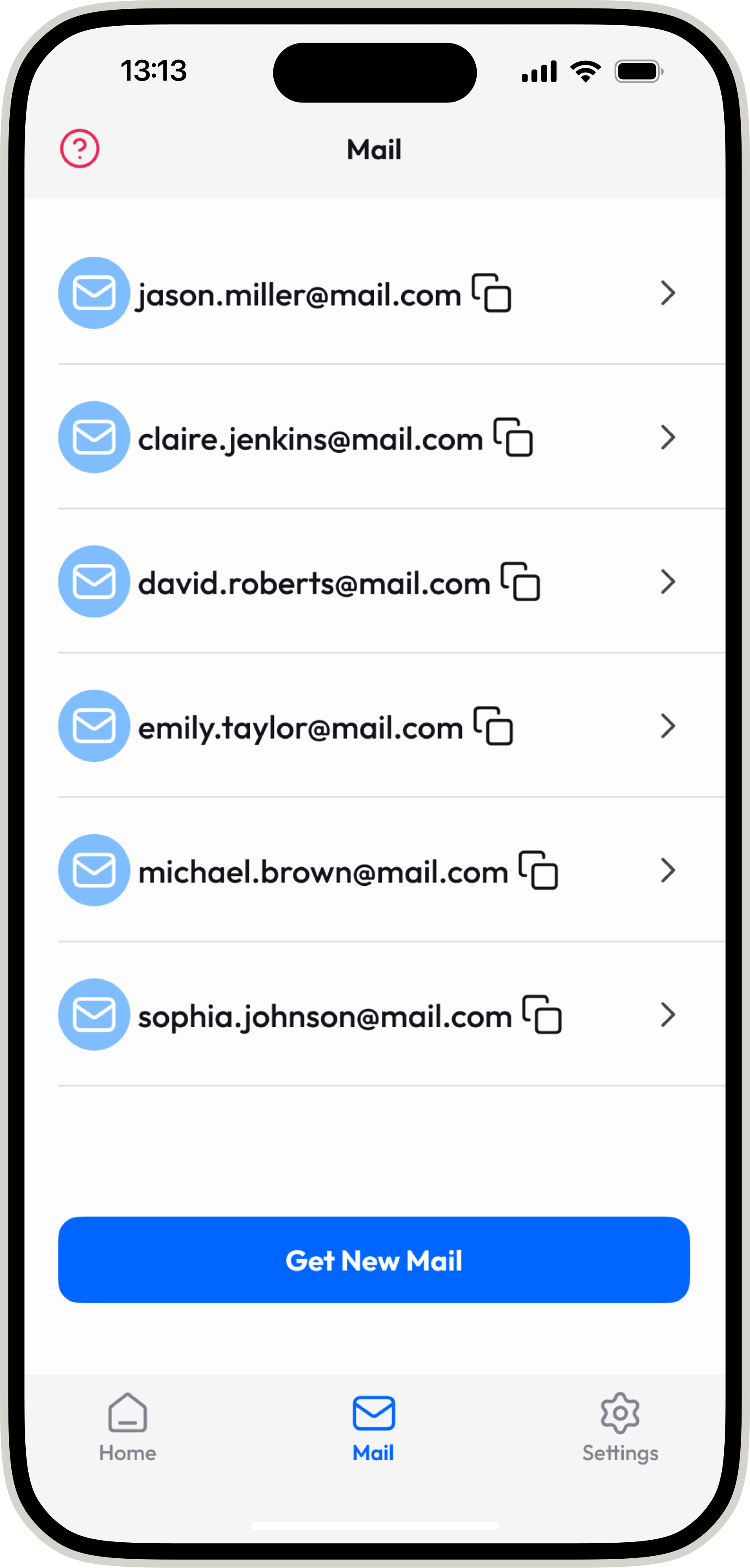Open the sophia.johnson@mail.com mailbox
Screen dimensions: 750x1568
coord(668,1015)
